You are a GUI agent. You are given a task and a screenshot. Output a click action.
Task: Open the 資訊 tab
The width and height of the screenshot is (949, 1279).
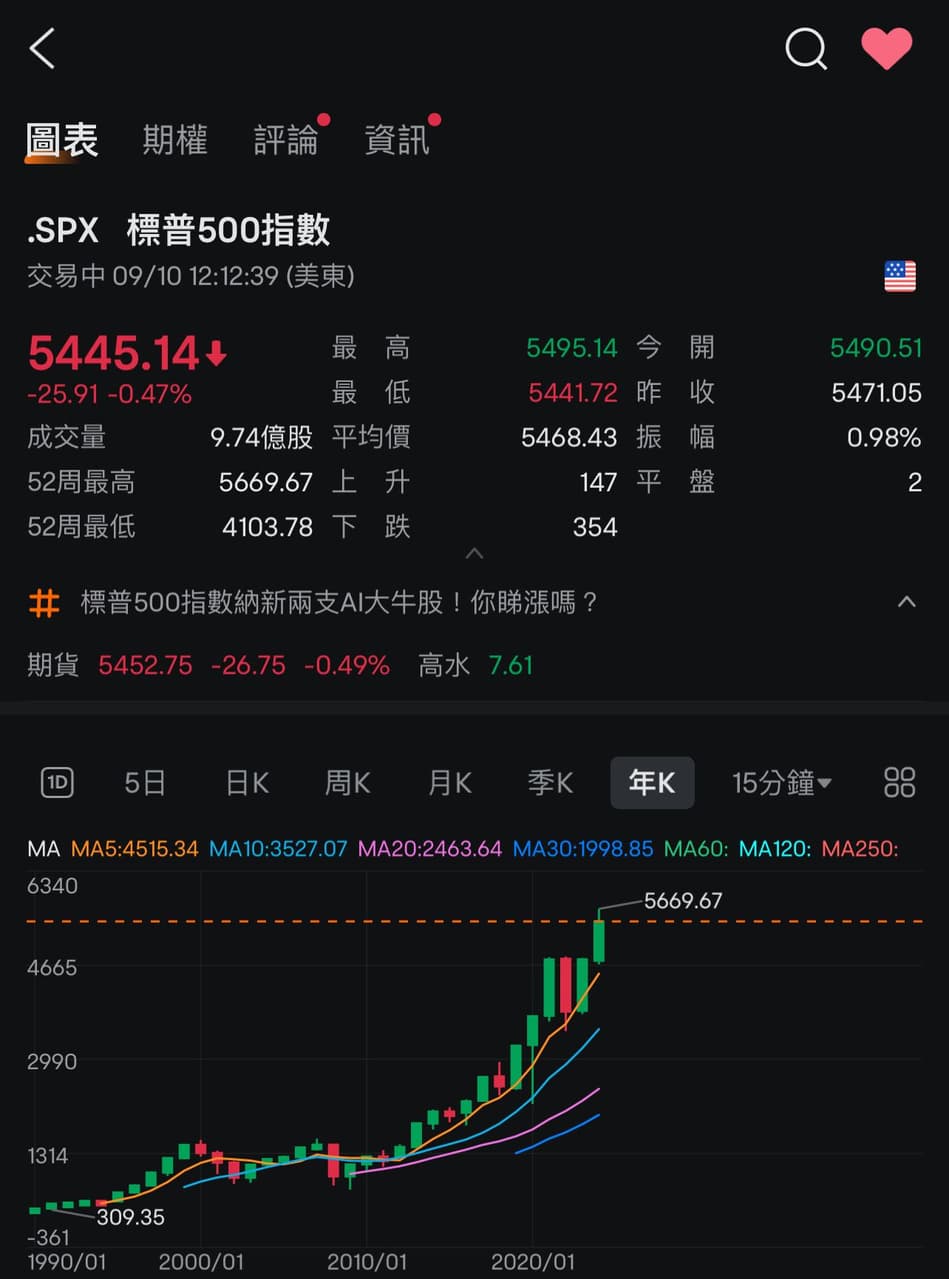point(397,140)
